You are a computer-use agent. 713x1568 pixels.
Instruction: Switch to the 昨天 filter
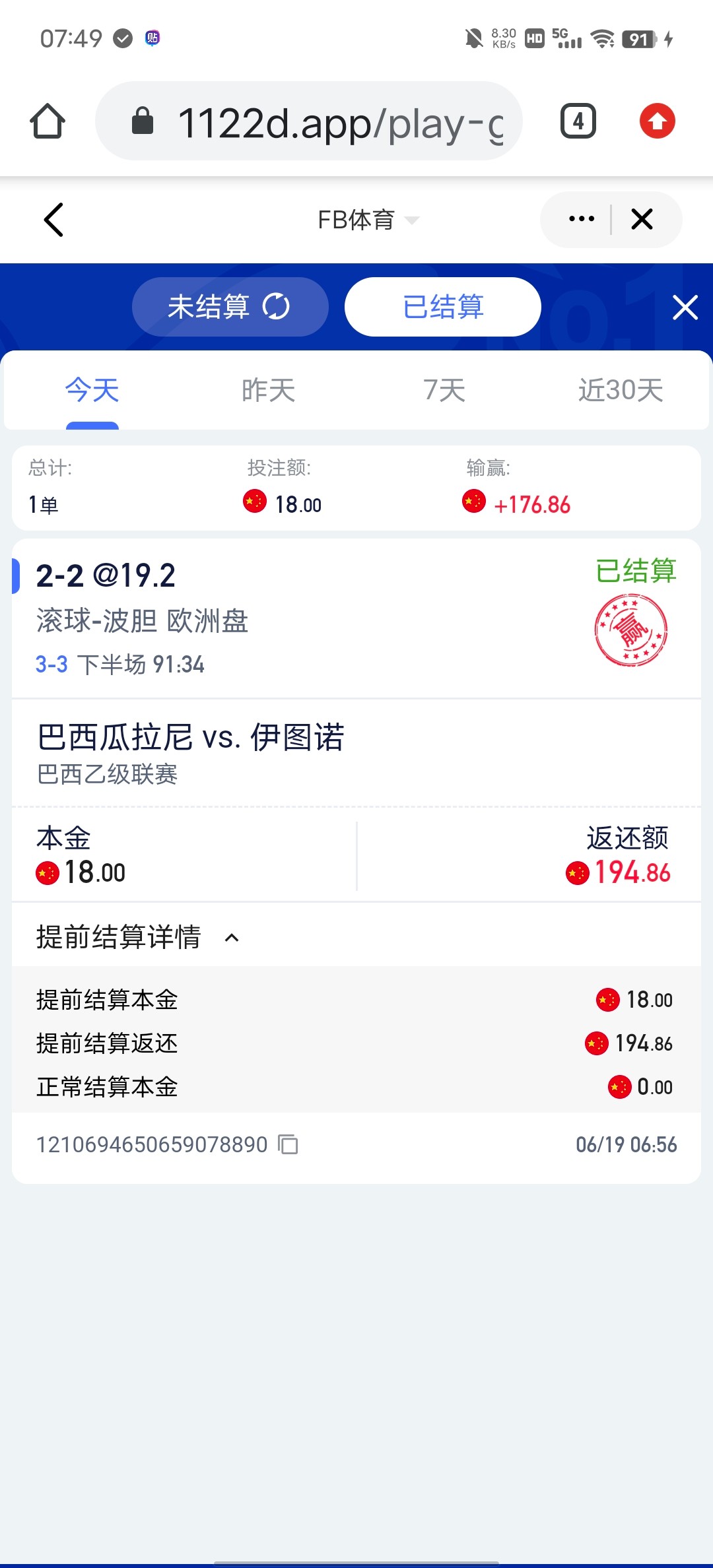click(268, 390)
